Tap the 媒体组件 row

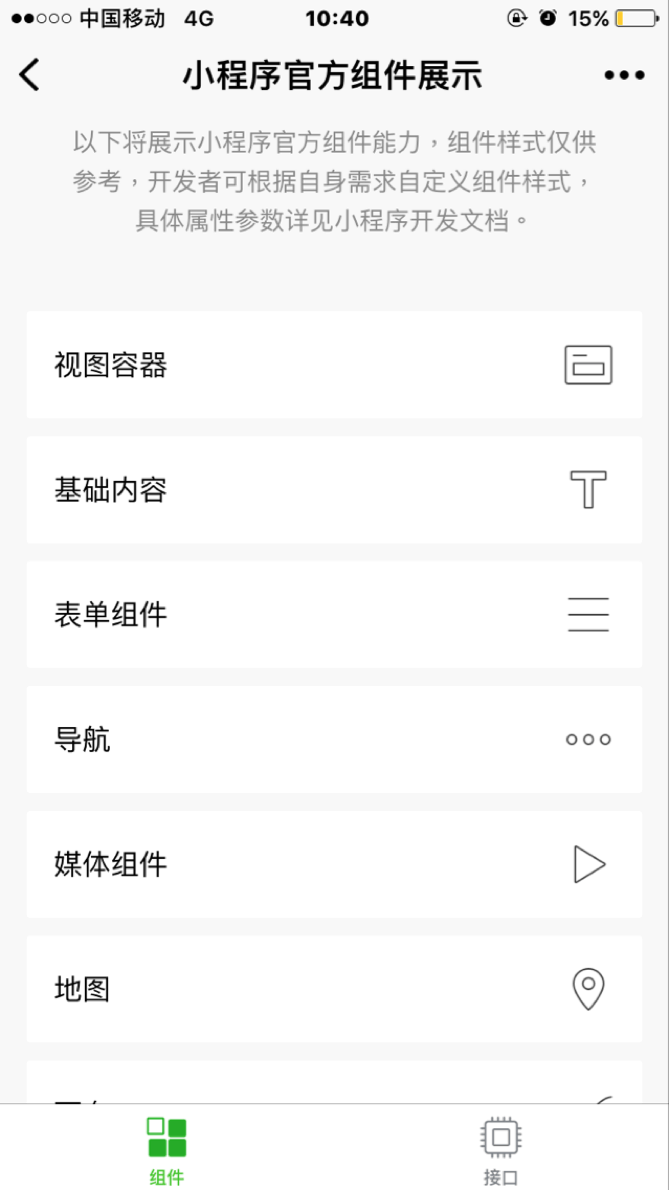coord(334,864)
